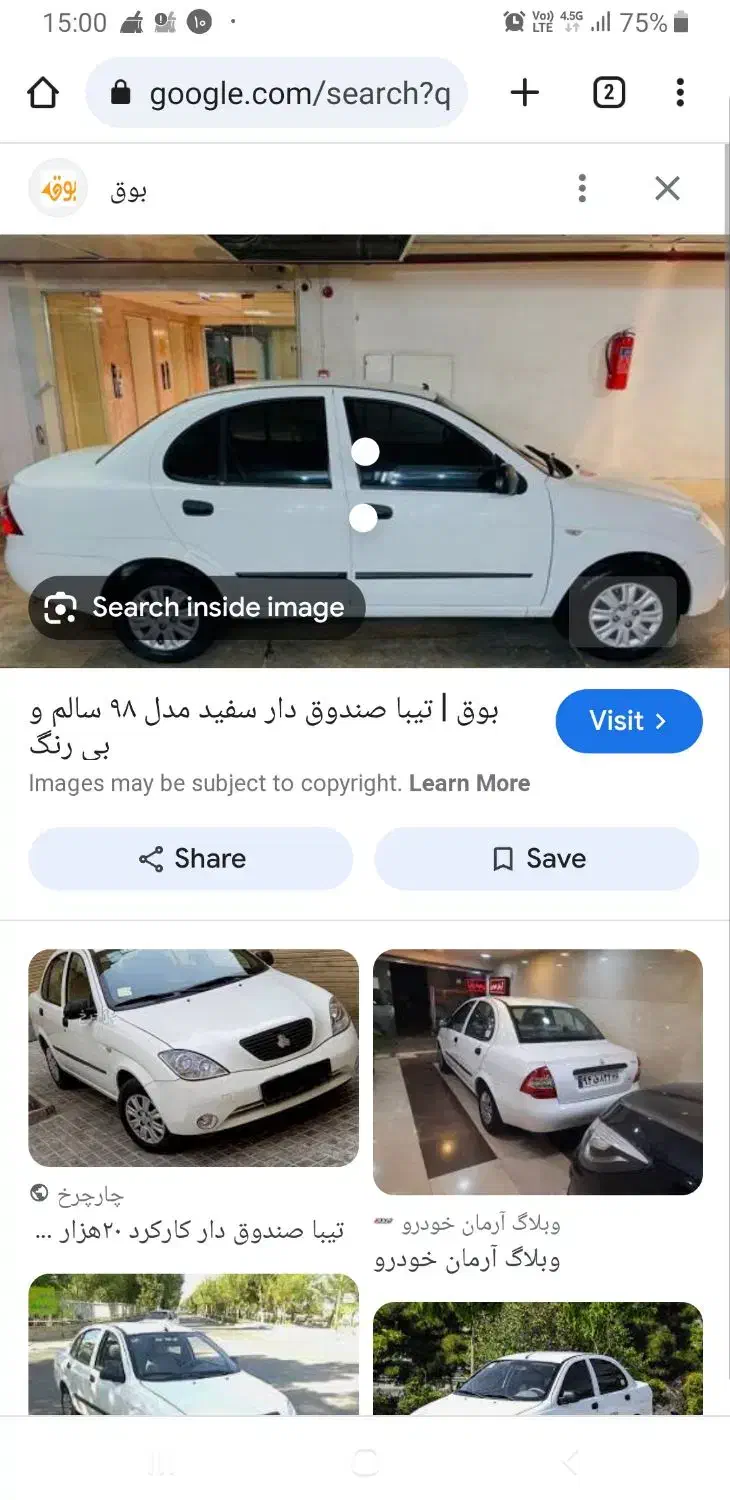Tap the Share button
Screen dimensions: 730x1500
pyautogui.click(x=190, y=858)
